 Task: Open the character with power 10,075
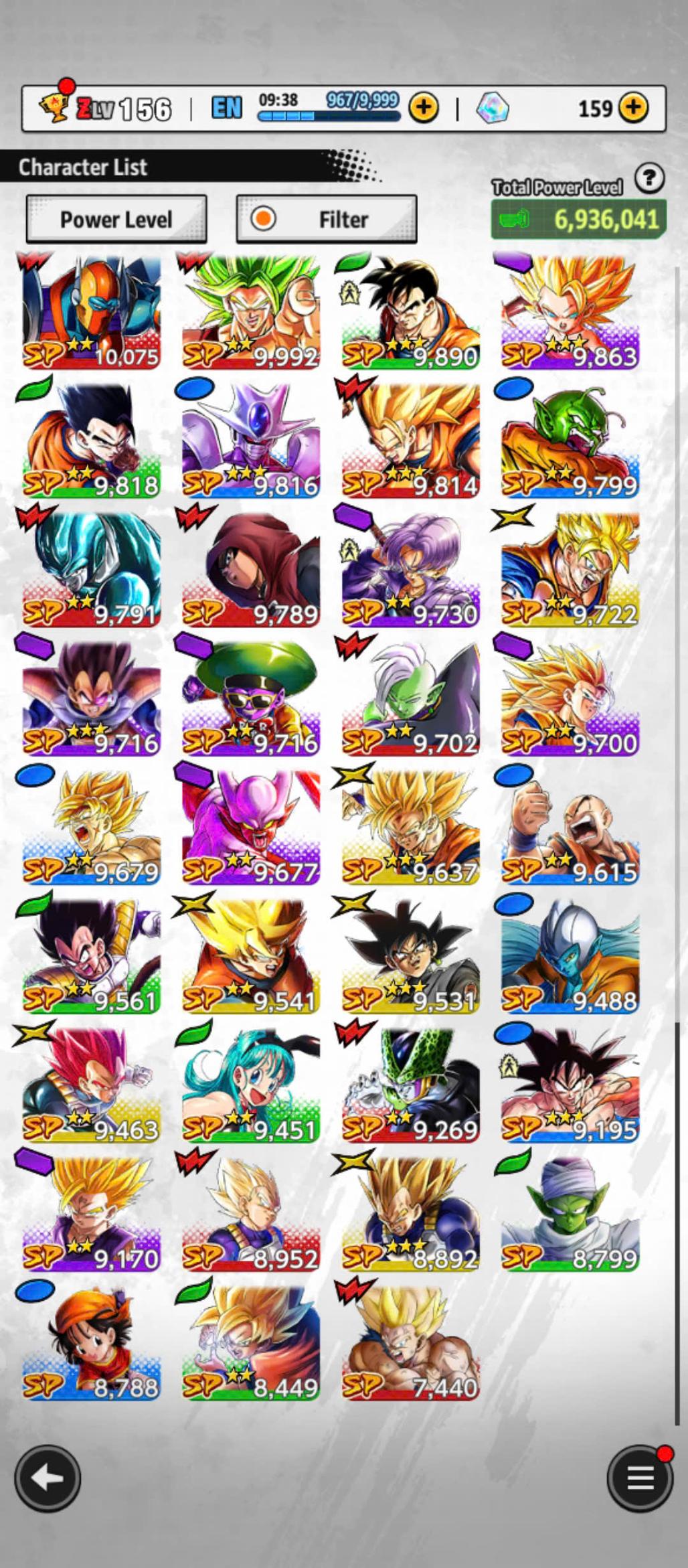[91, 312]
